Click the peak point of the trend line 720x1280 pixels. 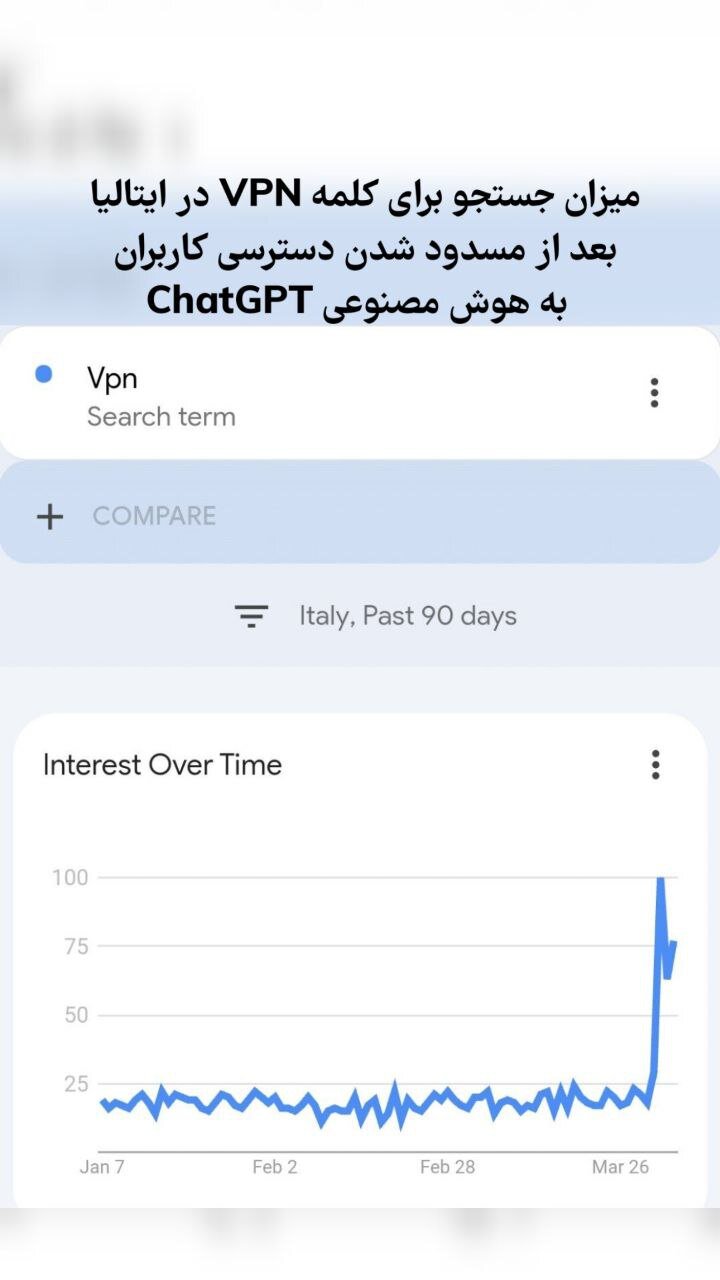(x=661, y=878)
